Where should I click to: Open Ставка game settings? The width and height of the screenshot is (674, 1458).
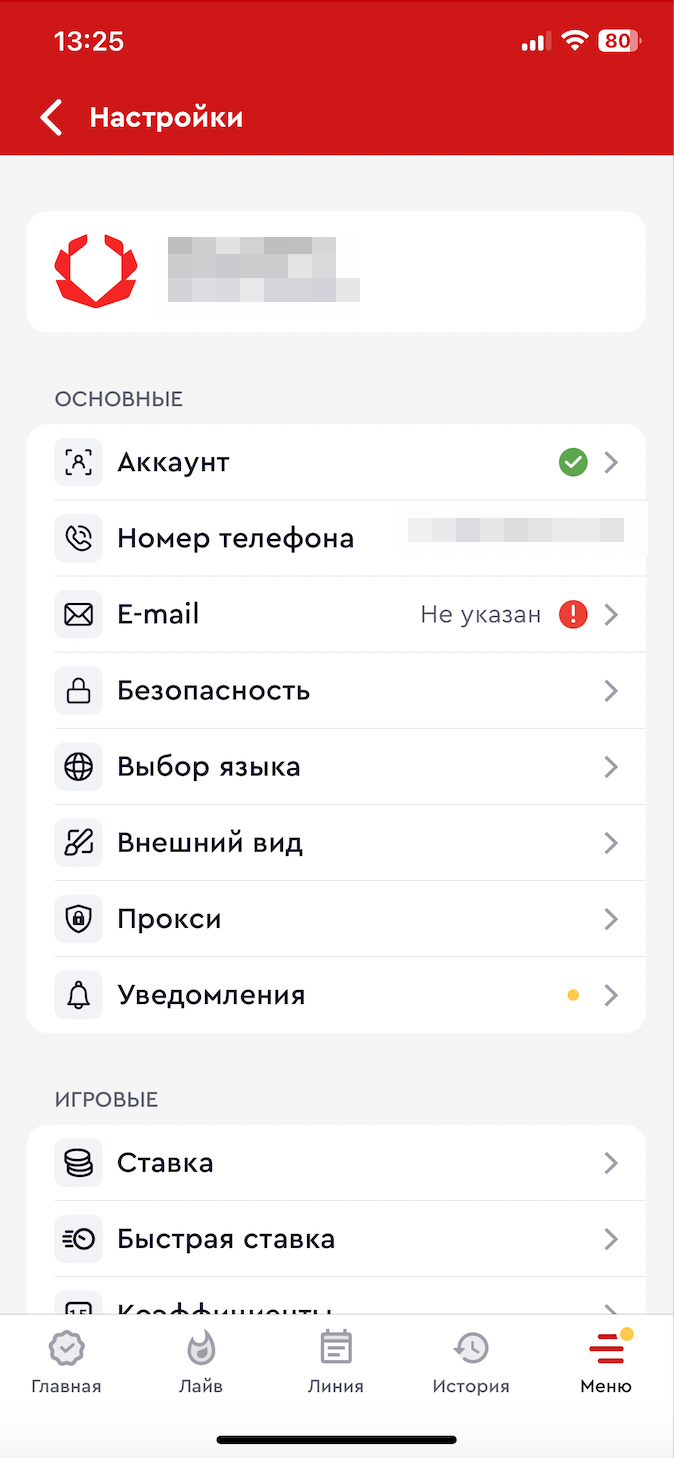336,1162
